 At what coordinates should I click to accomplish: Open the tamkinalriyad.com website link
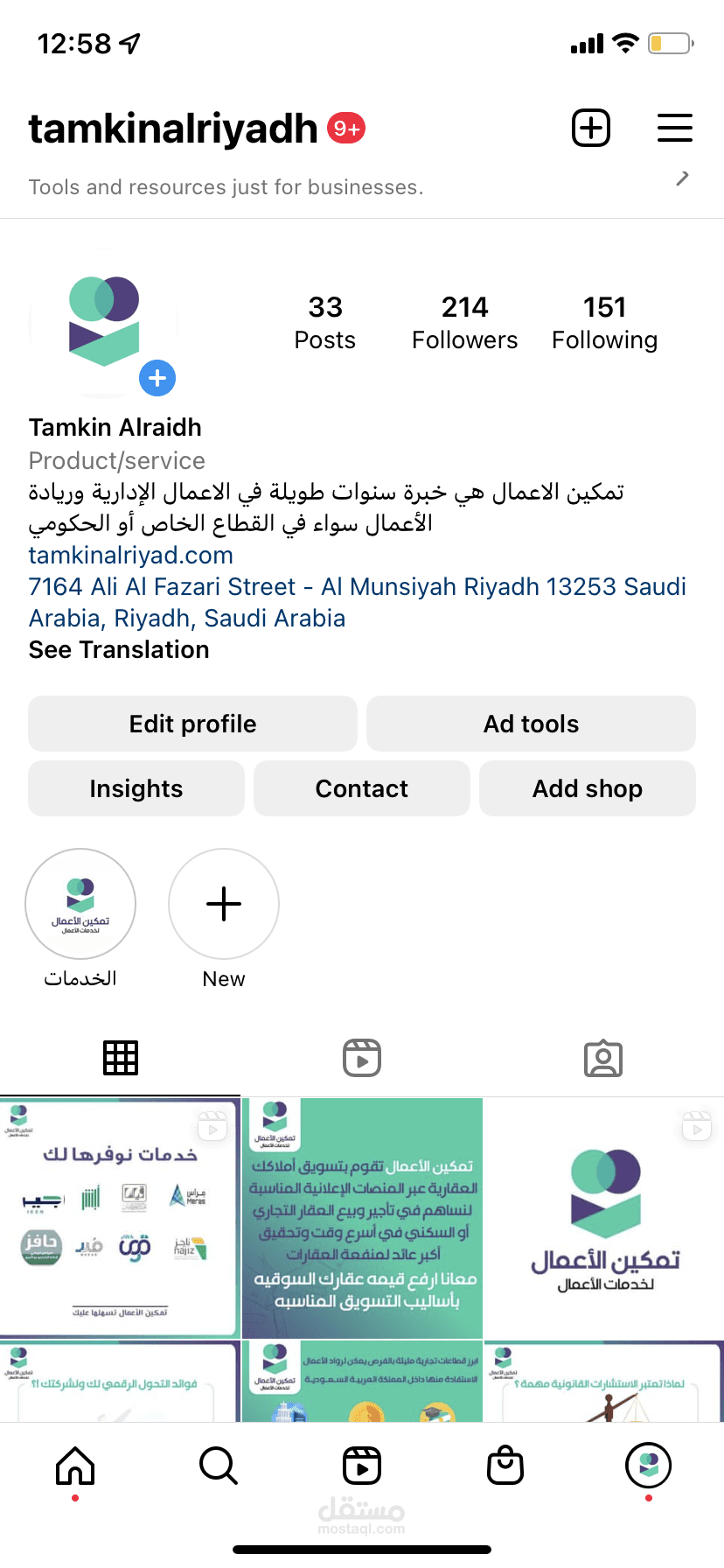[131, 556]
